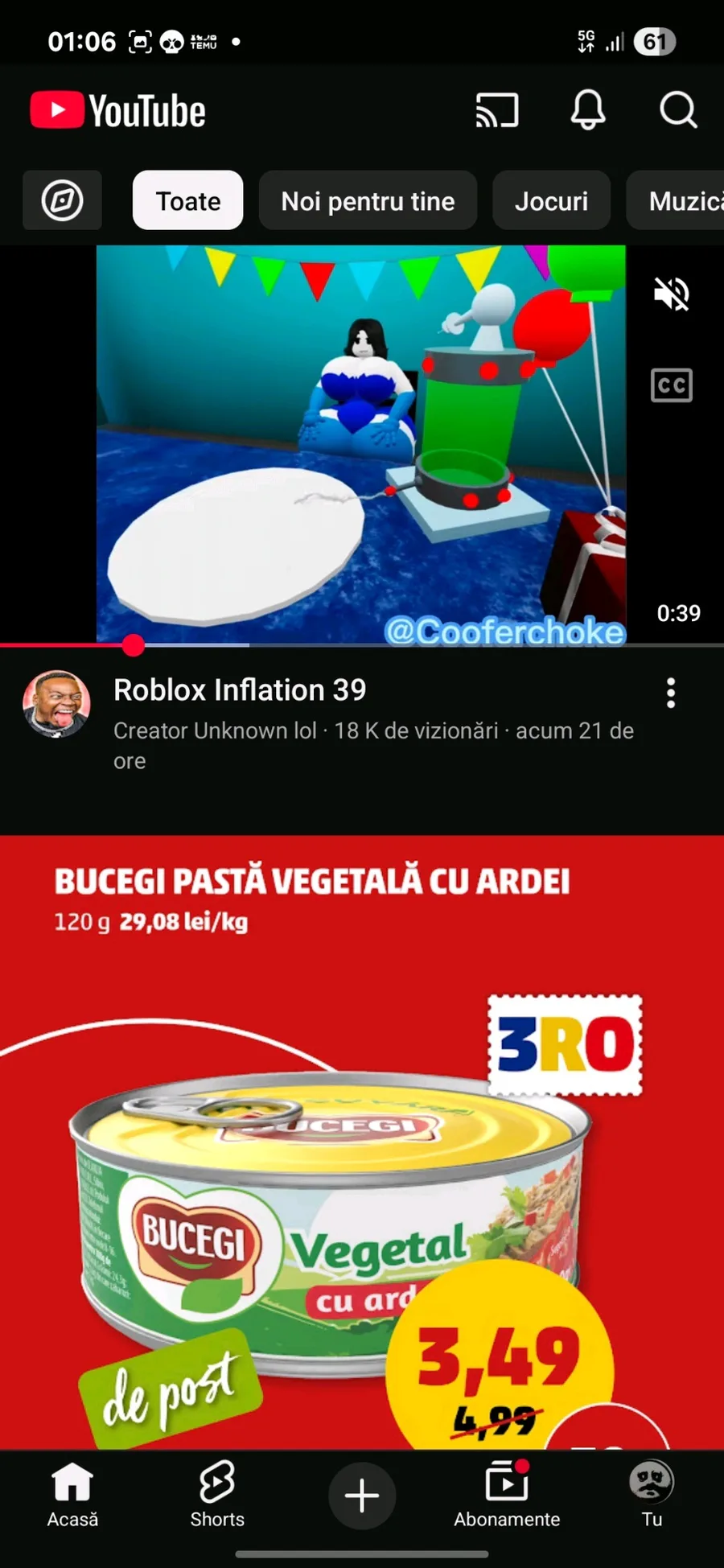Viewport: 724px width, 1568px height.
Task: Open the cast to device icon
Action: click(497, 110)
